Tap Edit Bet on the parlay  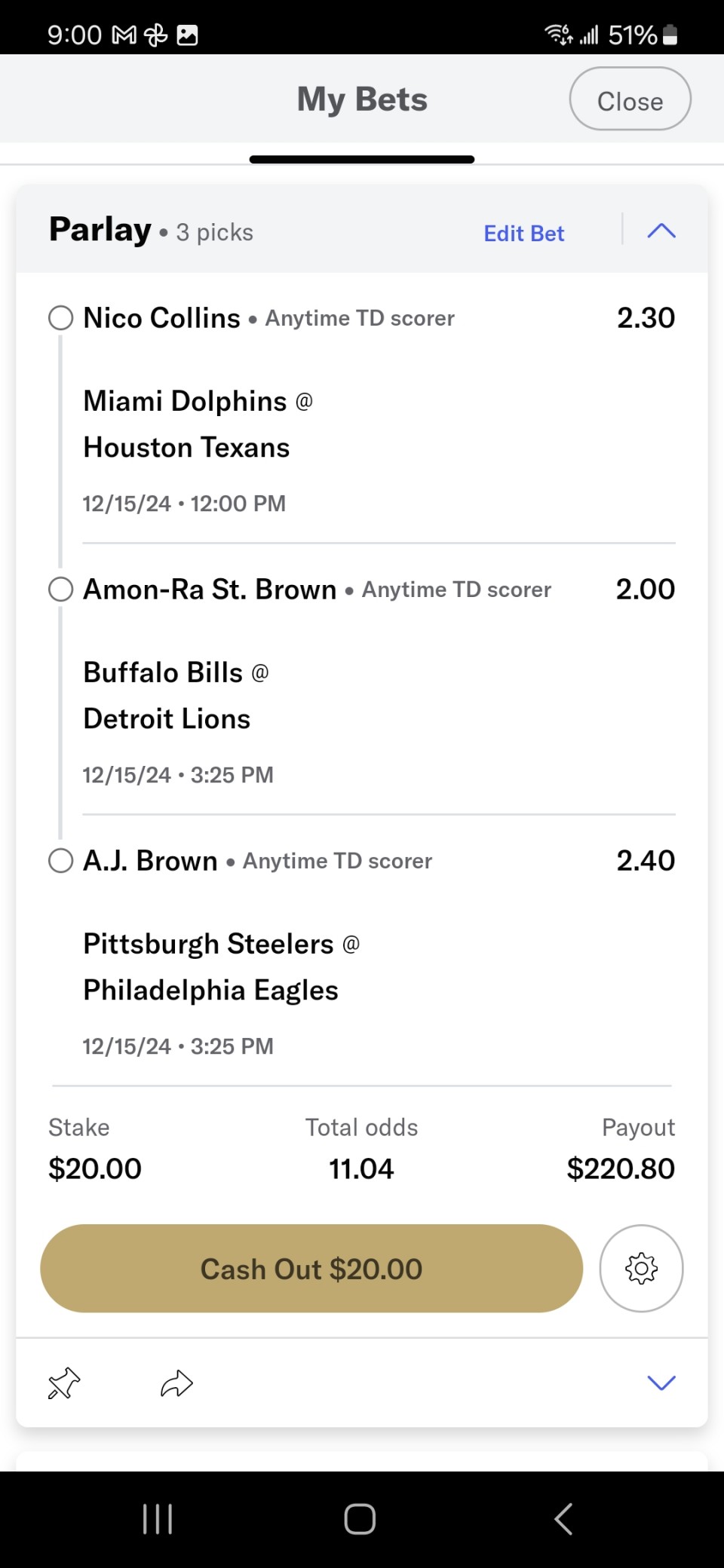pyautogui.click(x=523, y=233)
